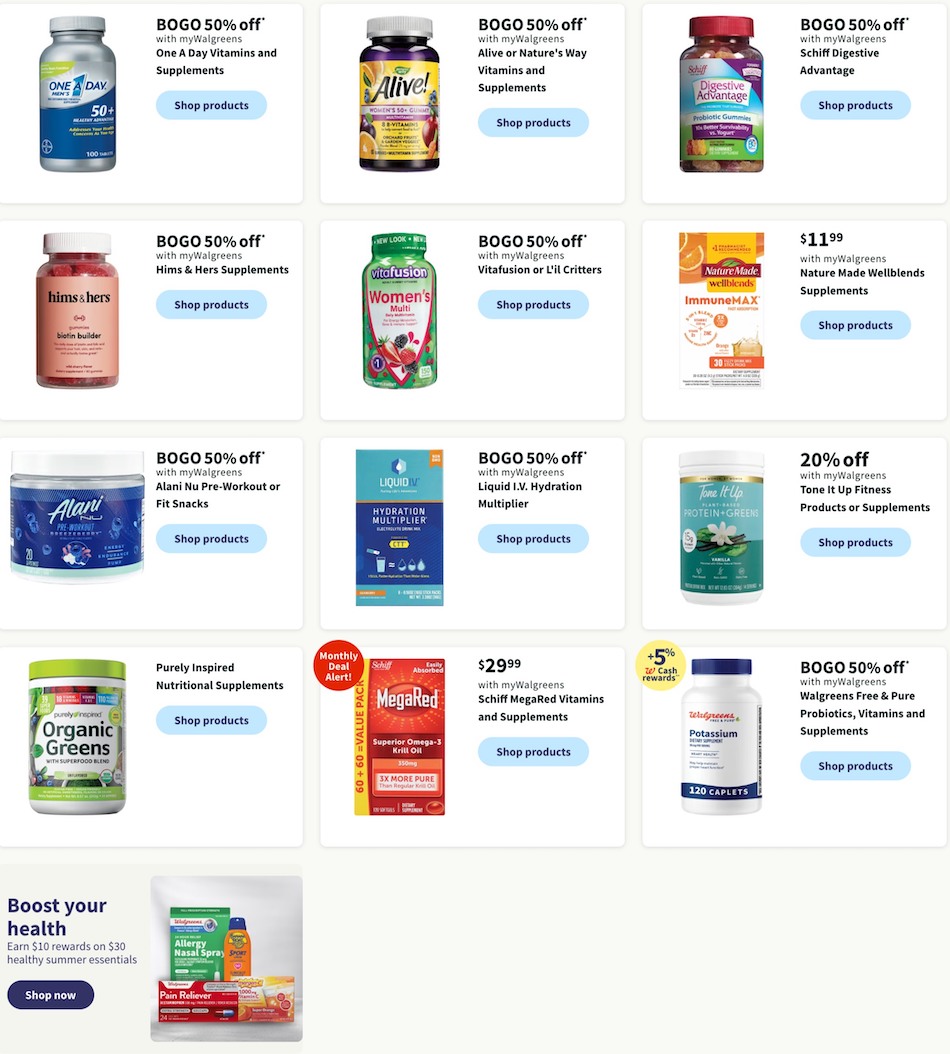Shop products for Schiff Digestive Advantage
The height and width of the screenshot is (1054, 950).
855,105
